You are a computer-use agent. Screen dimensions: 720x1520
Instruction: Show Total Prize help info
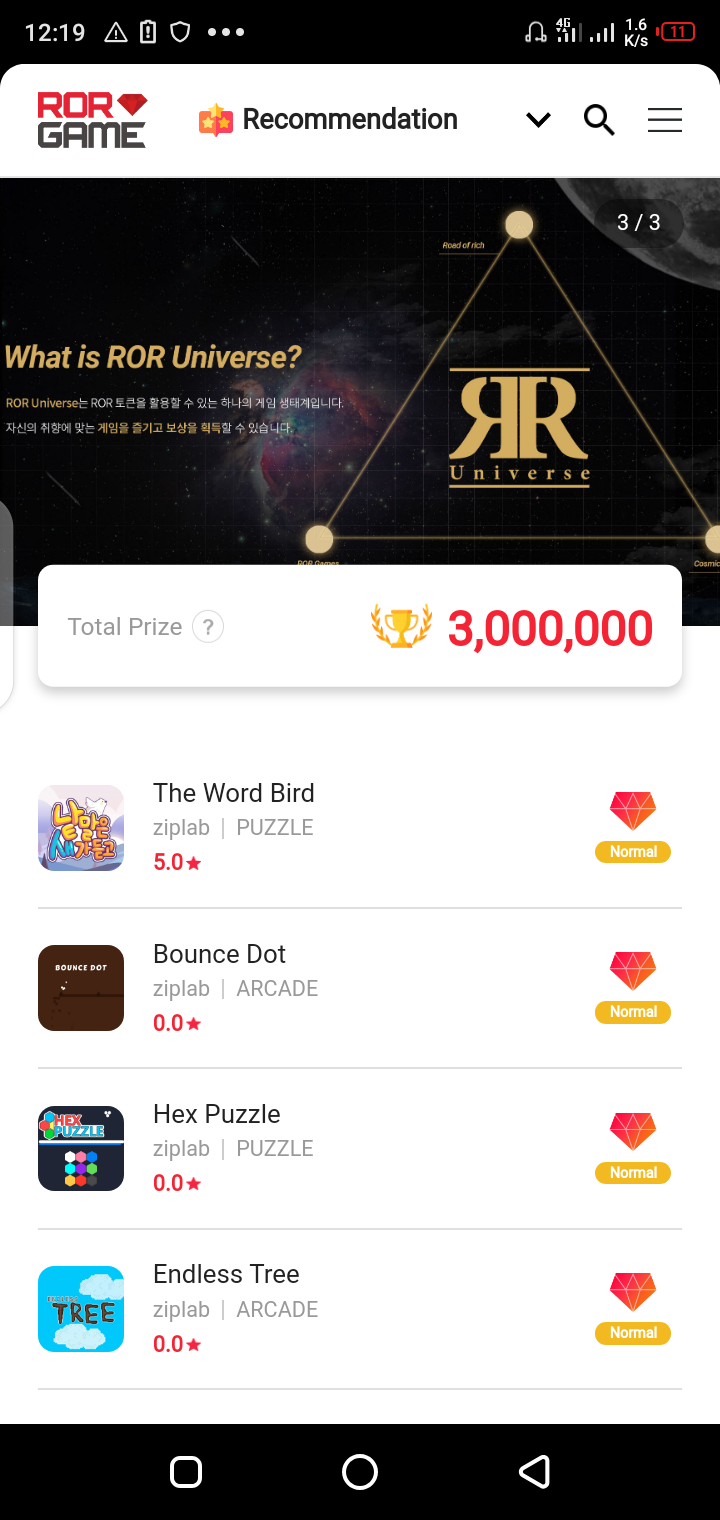pos(208,627)
